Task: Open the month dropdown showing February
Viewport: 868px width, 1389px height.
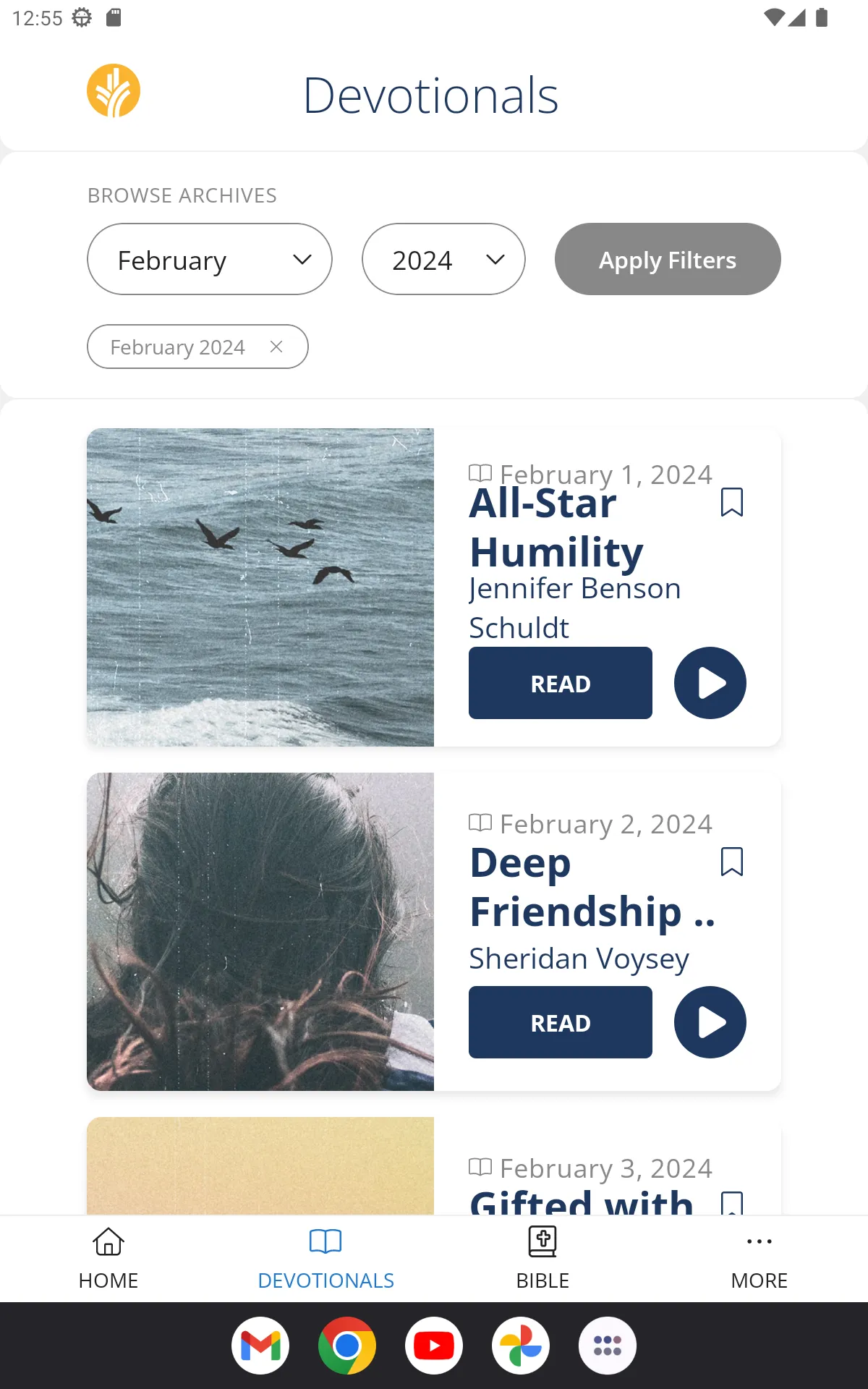Action: click(210, 259)
